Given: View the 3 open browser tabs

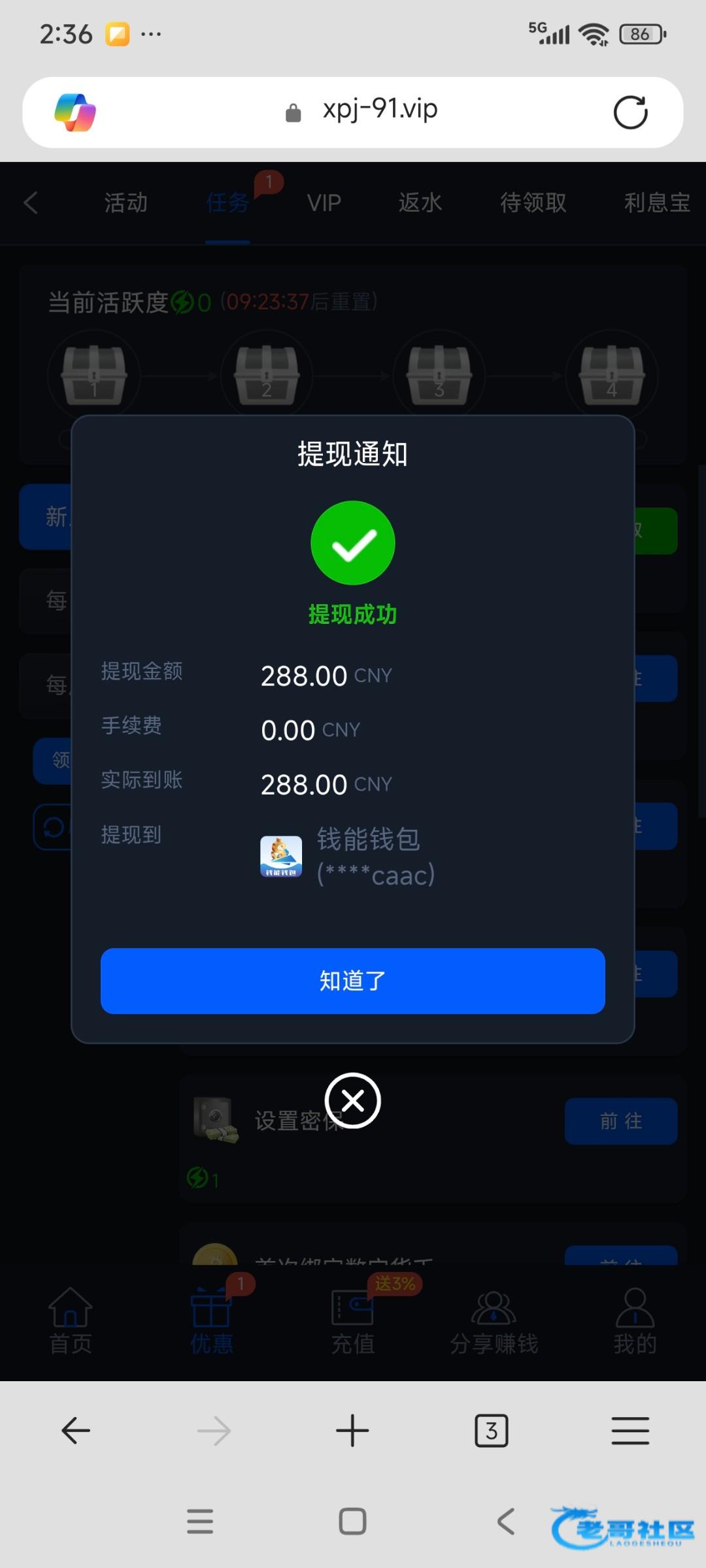Looking at the screenshot, I should pyautogui.click(x=492, y=1431).
